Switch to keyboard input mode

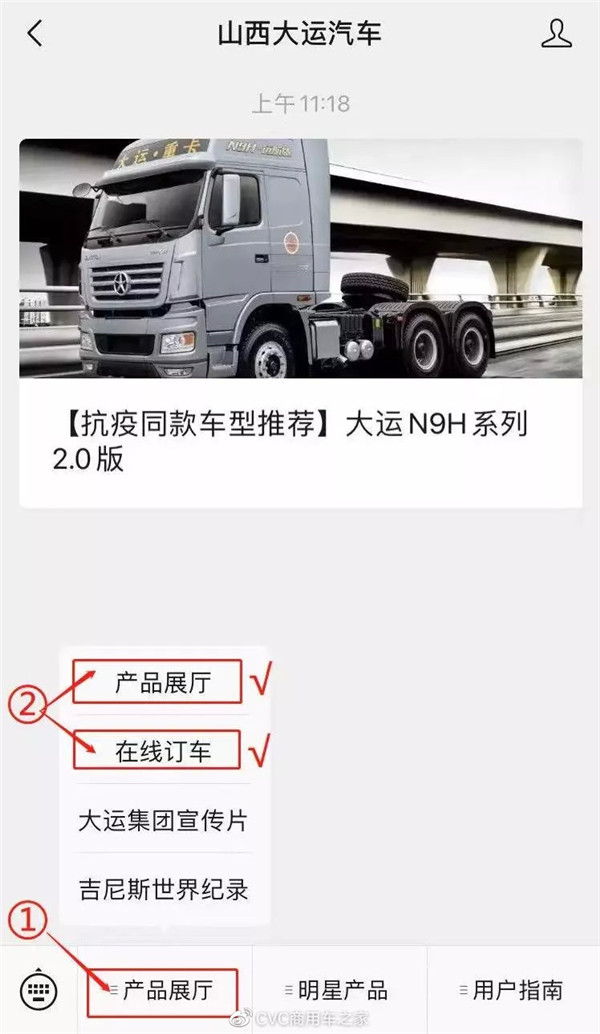pyautogui.click(x=39, y=990)
